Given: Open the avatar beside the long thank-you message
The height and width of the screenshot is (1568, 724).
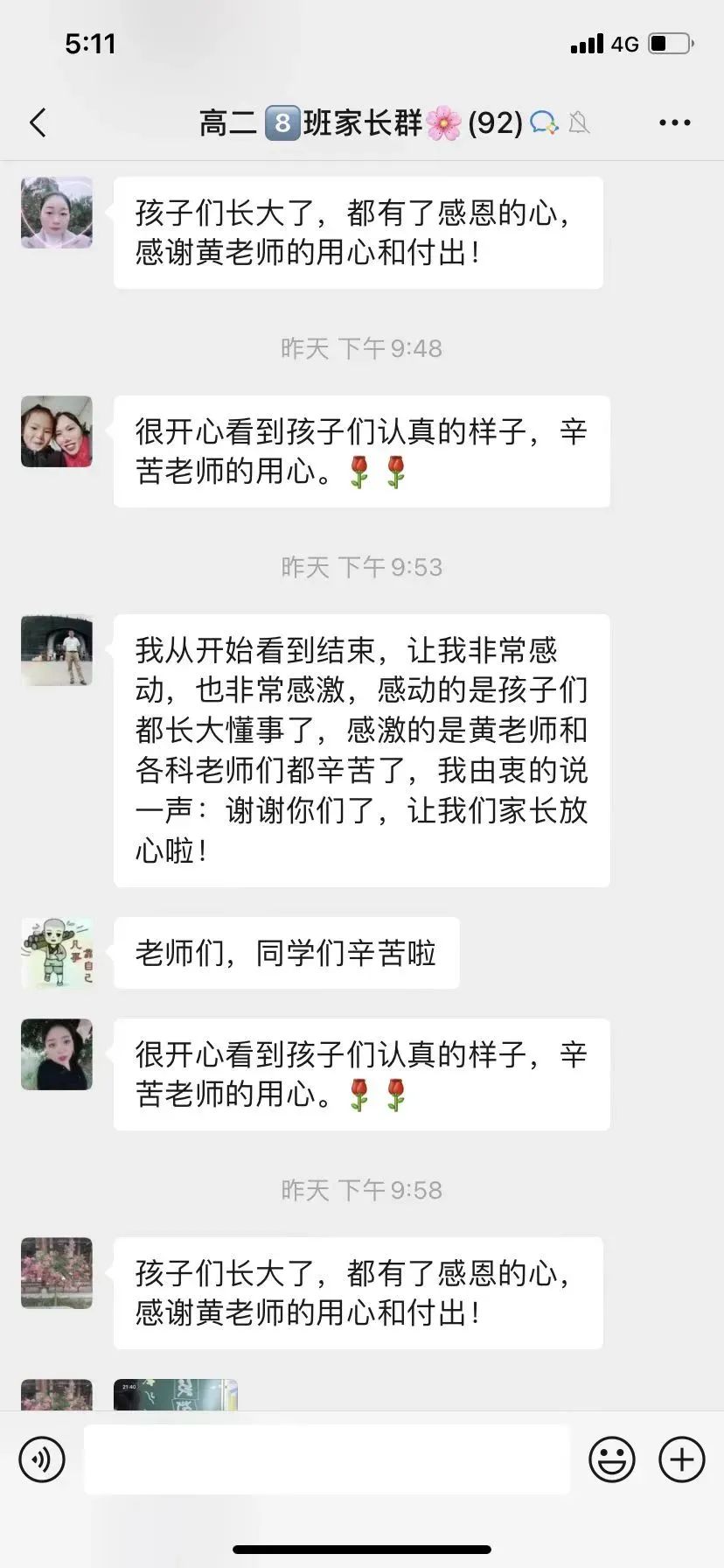Looking at the screenshot, I should pyautogui.click(x=57, y=650).
